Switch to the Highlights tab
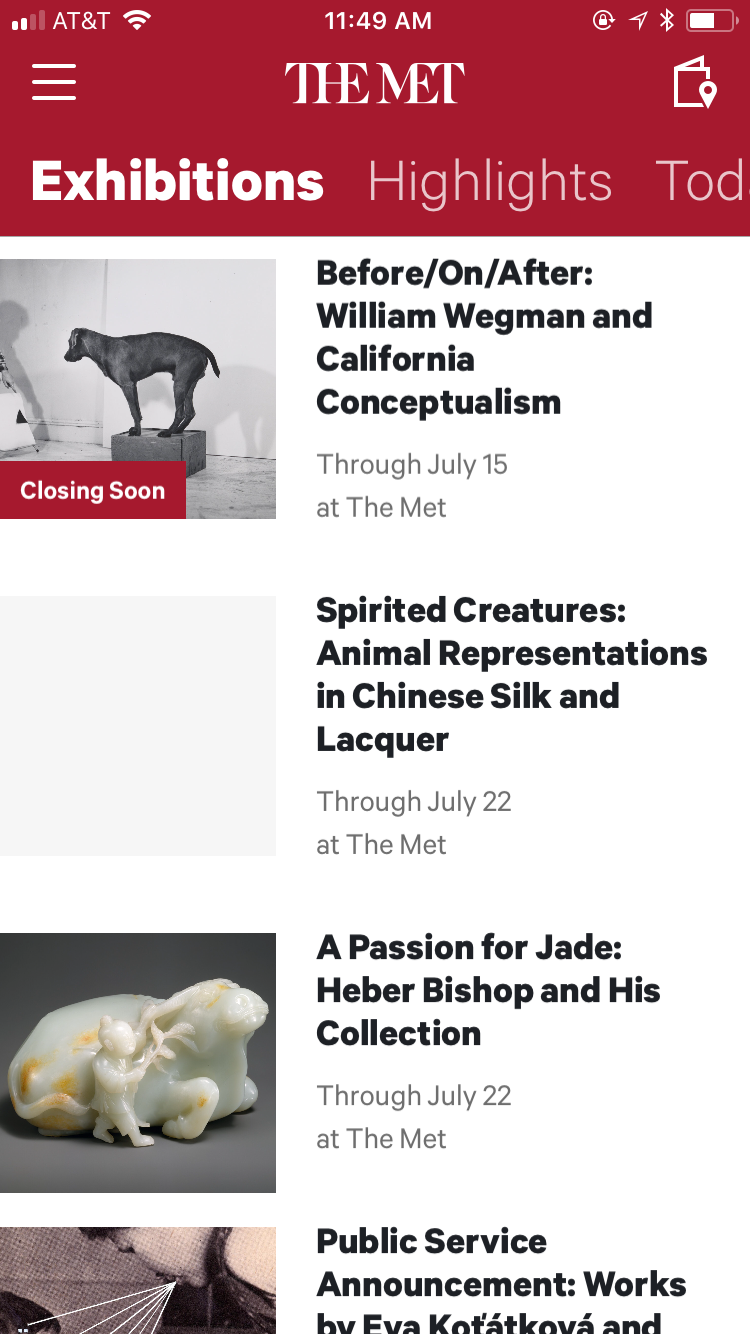 [489, 182]
